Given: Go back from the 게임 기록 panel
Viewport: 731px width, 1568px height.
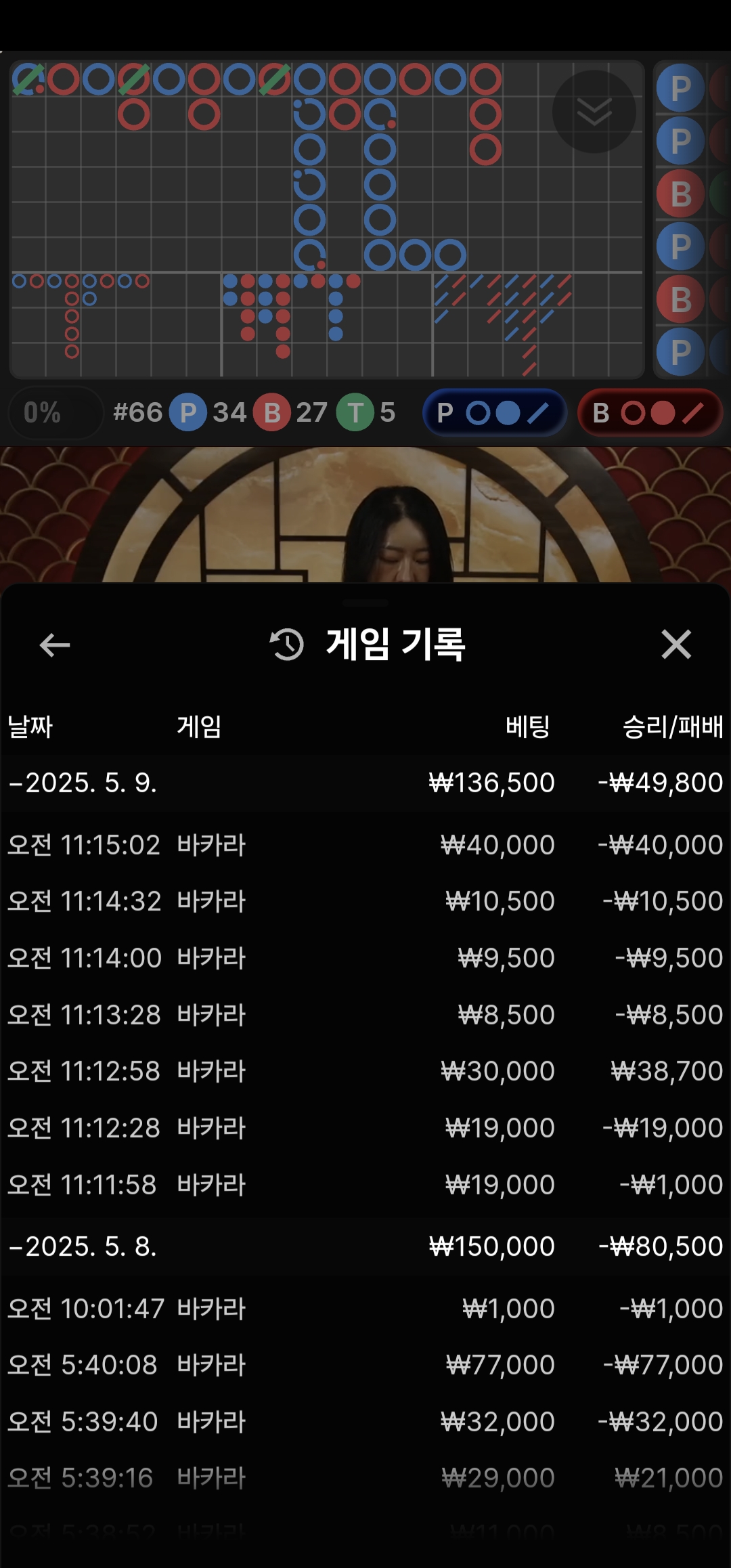Looking at the screenshot, I should [55, 645].
